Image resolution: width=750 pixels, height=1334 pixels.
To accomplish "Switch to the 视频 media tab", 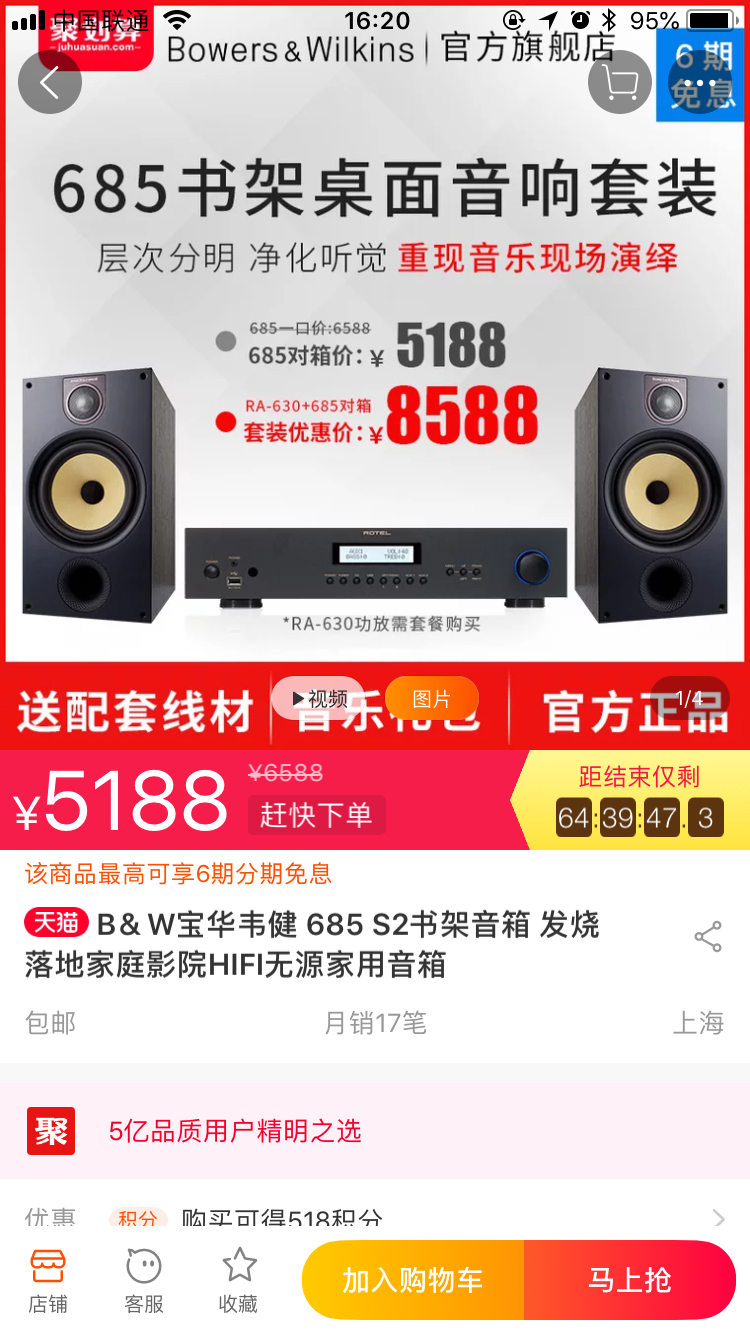I will pos(318,698).
